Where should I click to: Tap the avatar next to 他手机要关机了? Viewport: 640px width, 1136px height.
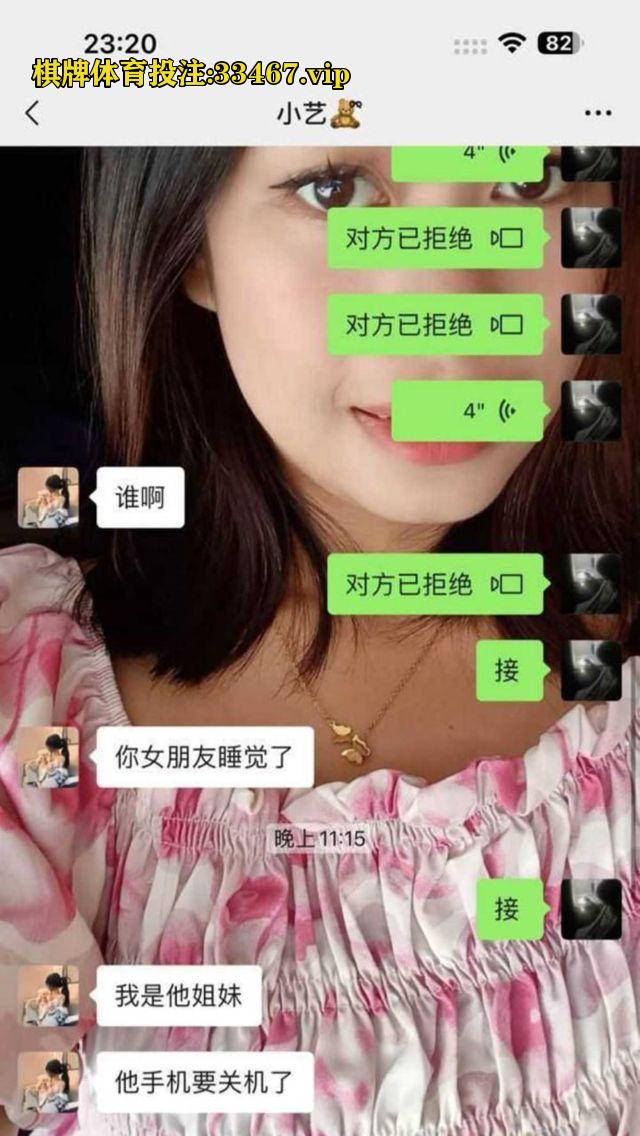(48, 1081)
